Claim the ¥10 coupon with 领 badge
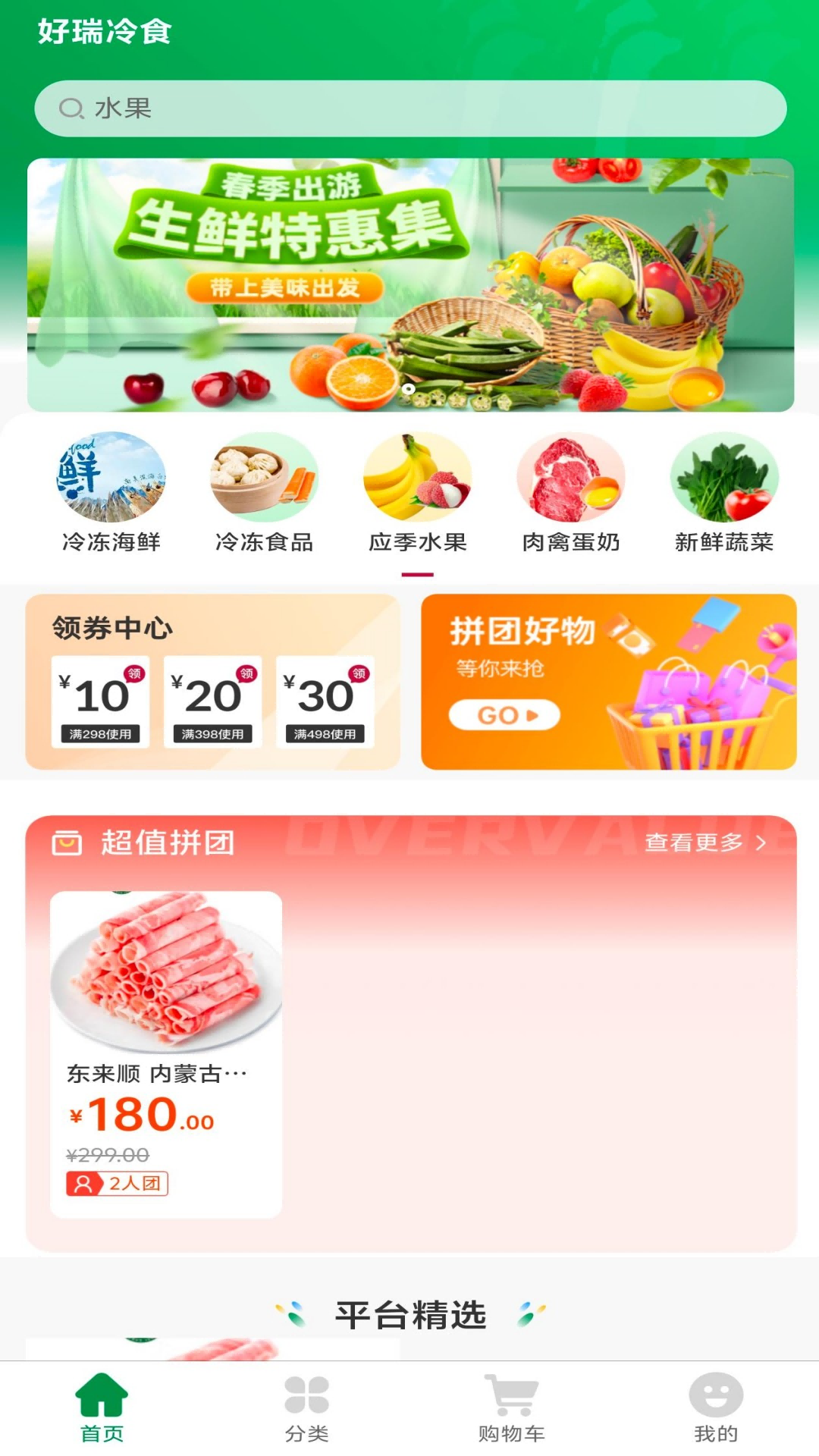The height and width of the screenshot is (1456, 819). point(102,701)
